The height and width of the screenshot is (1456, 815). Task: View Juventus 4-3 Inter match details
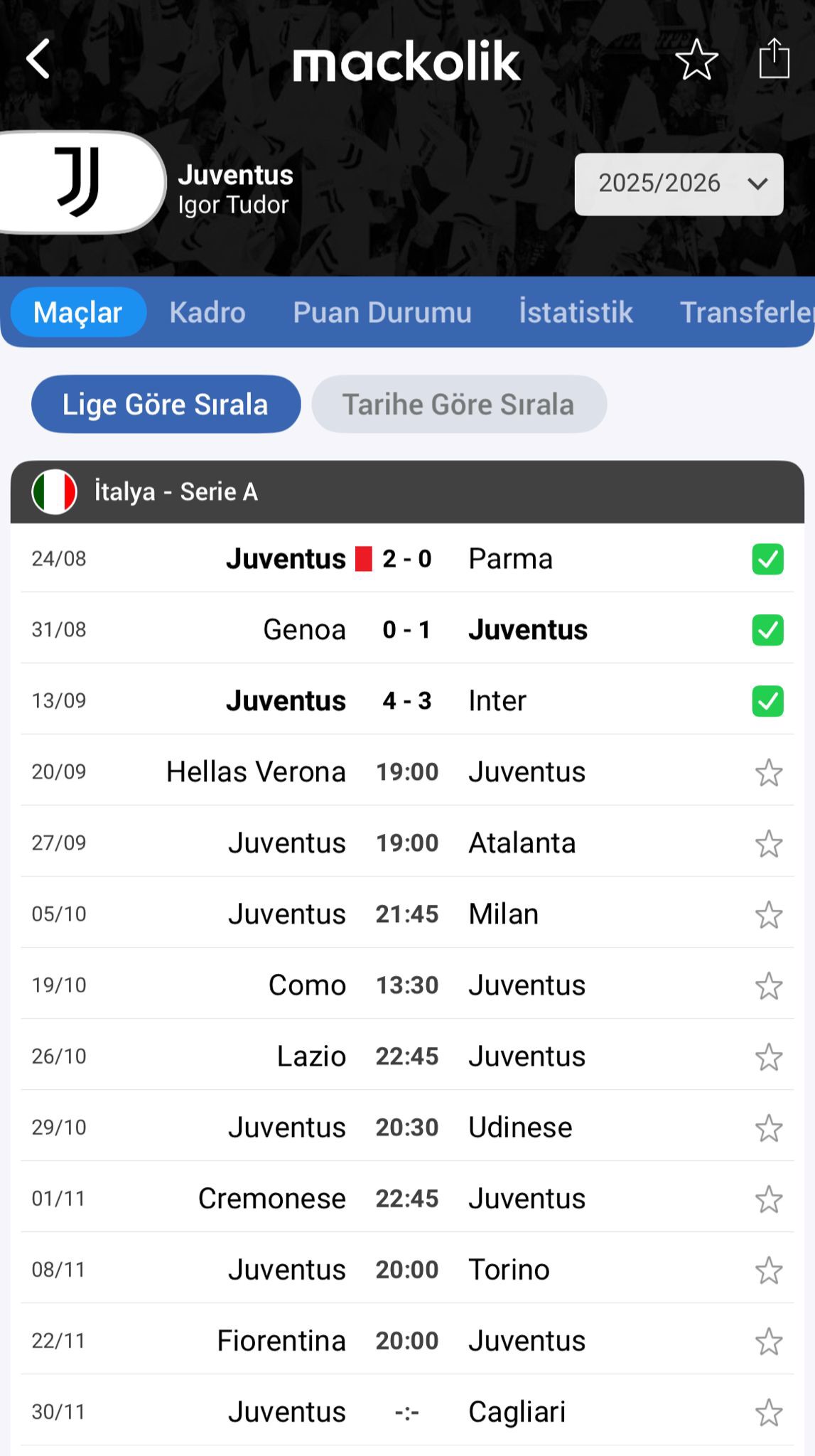[407, 701]
